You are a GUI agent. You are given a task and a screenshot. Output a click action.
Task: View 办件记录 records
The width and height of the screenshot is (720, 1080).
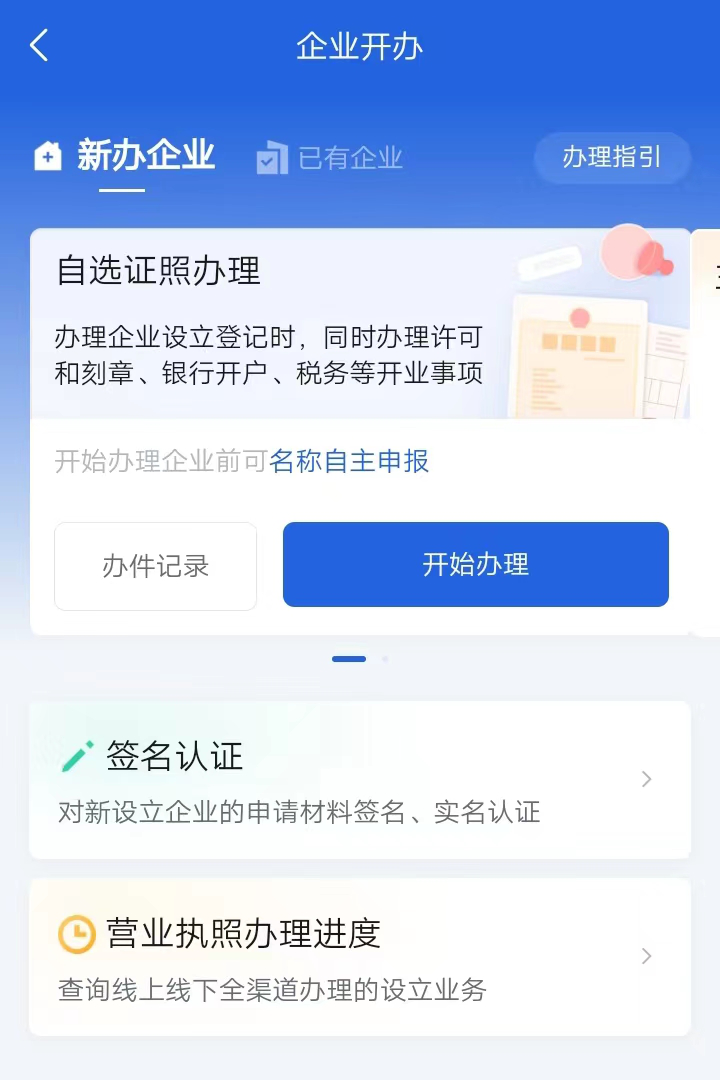point(155,566)
